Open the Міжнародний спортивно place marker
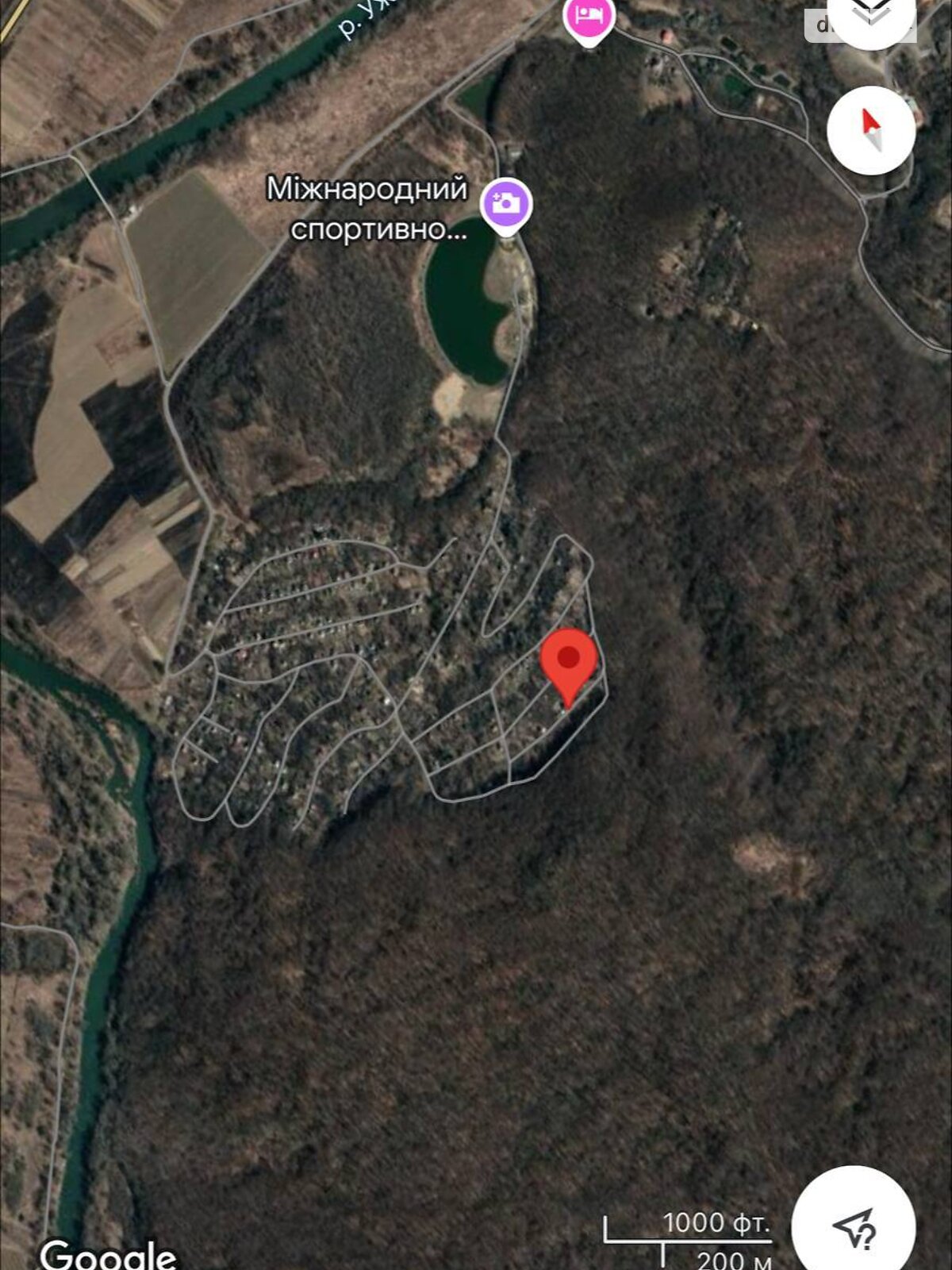 (506, 206)
